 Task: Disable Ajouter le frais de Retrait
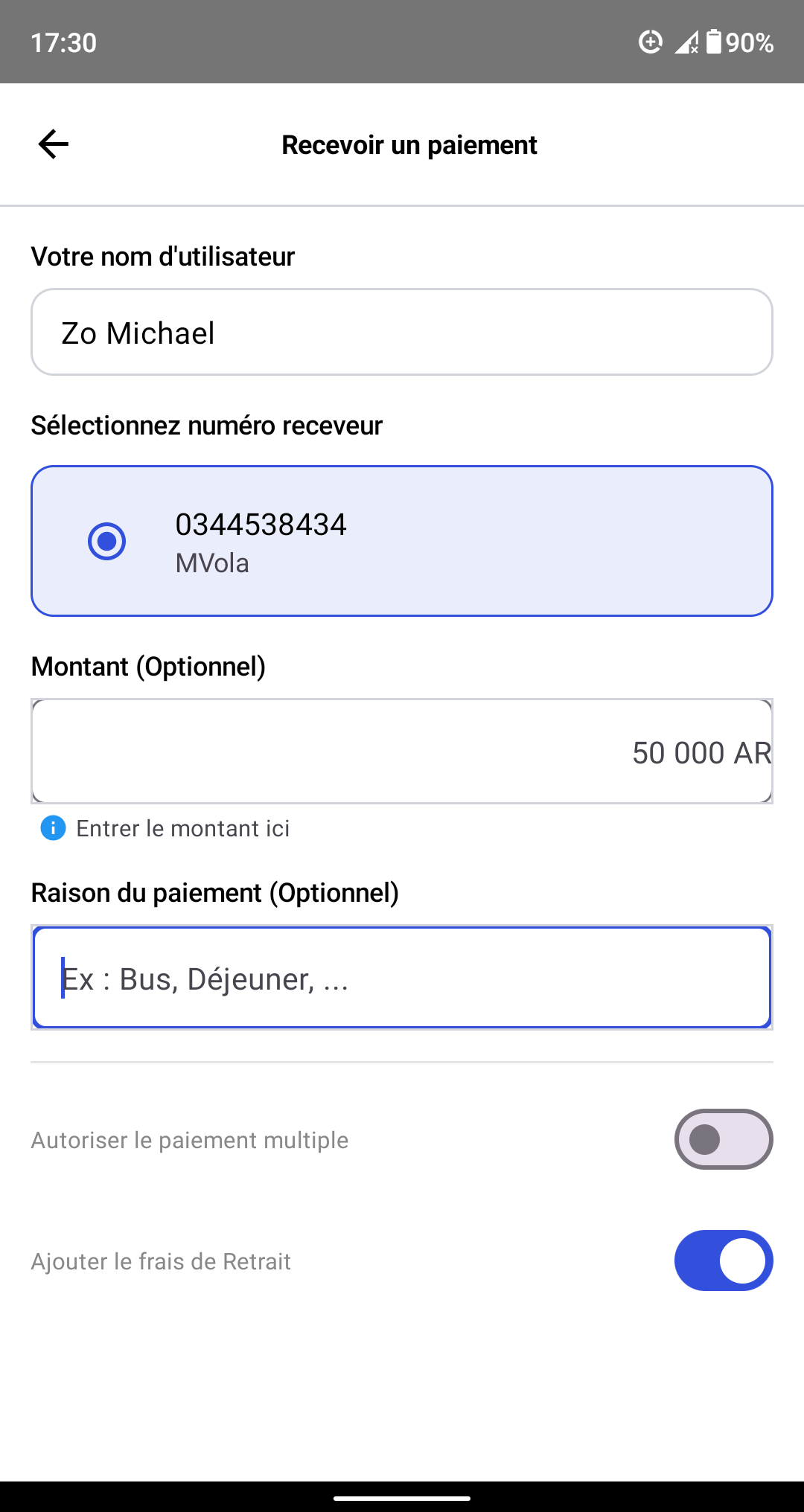point(723,1260)
